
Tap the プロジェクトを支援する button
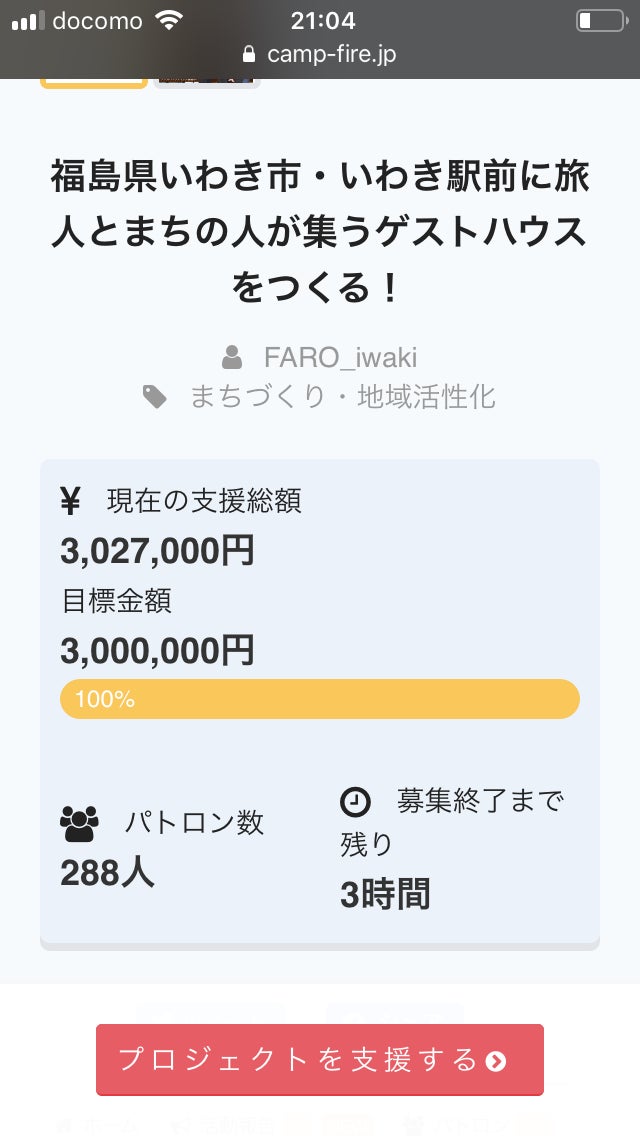coord(320,1059)
